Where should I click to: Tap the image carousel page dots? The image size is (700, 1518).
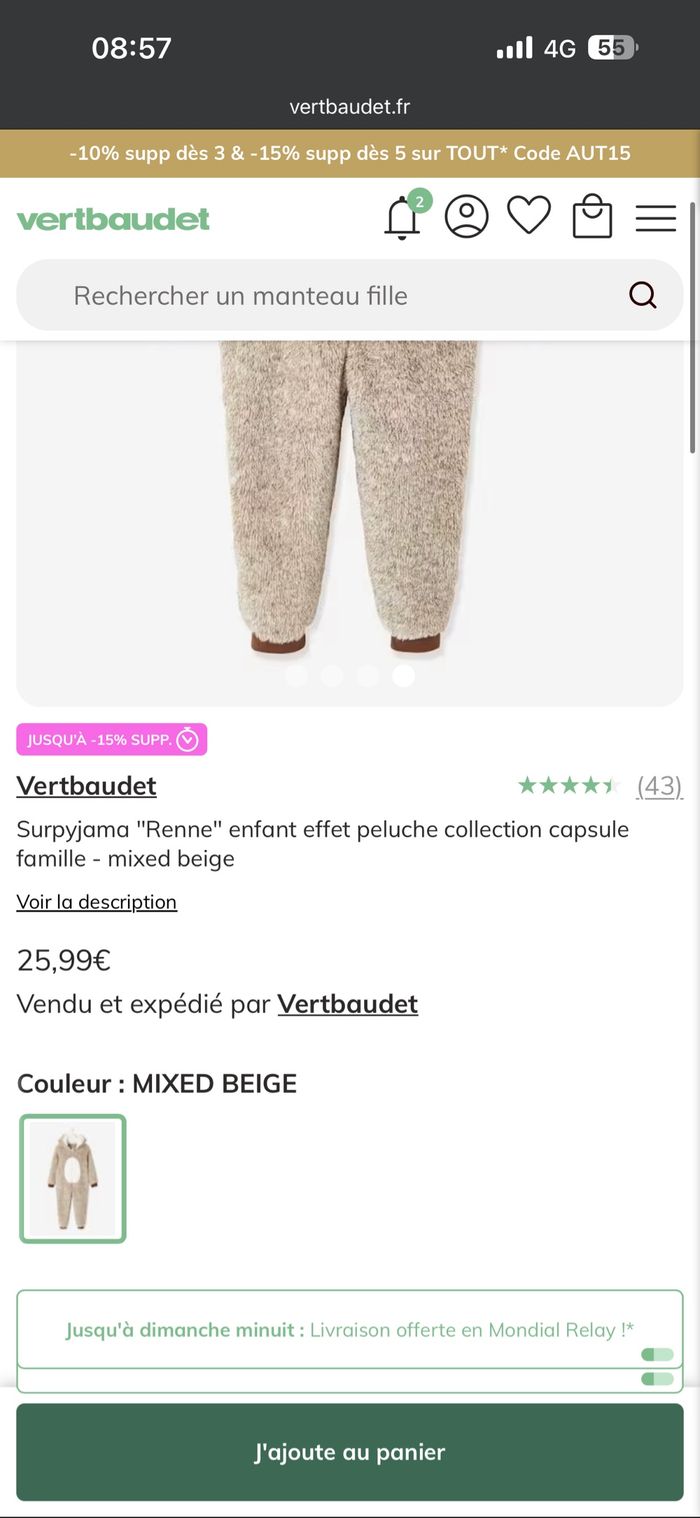pyautogui.click(x=350, y=676)
